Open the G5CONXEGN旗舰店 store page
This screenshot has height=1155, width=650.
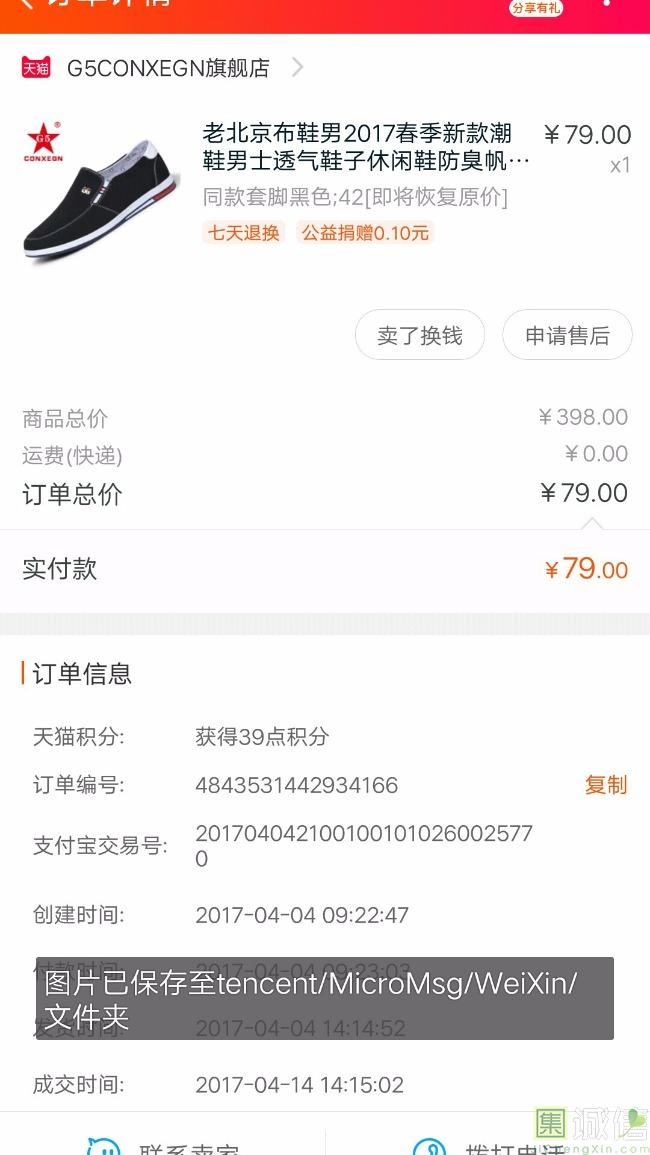coord(168,68)
